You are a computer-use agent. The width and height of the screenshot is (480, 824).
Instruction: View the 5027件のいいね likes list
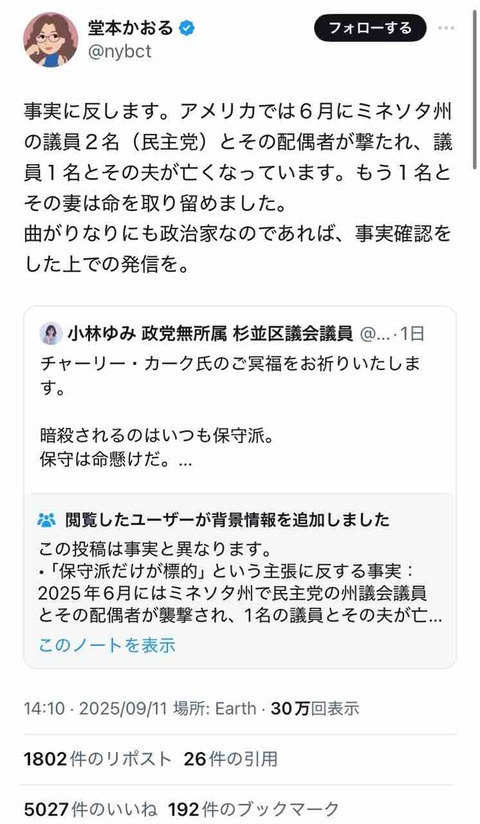coord(91,809)
